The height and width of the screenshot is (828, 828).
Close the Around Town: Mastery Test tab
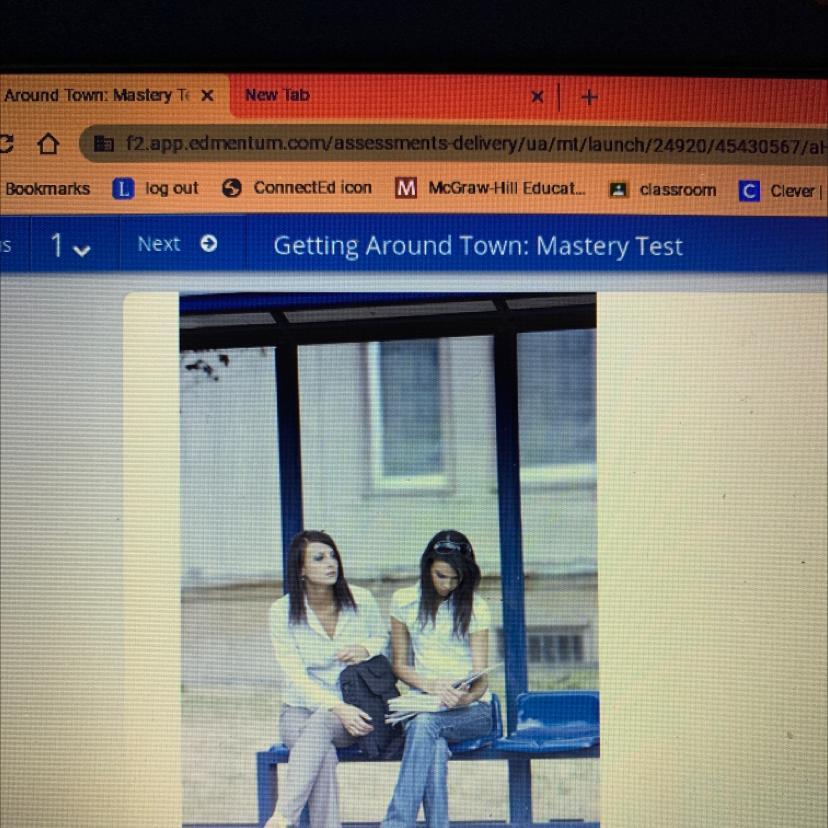[x=207, y=96]
